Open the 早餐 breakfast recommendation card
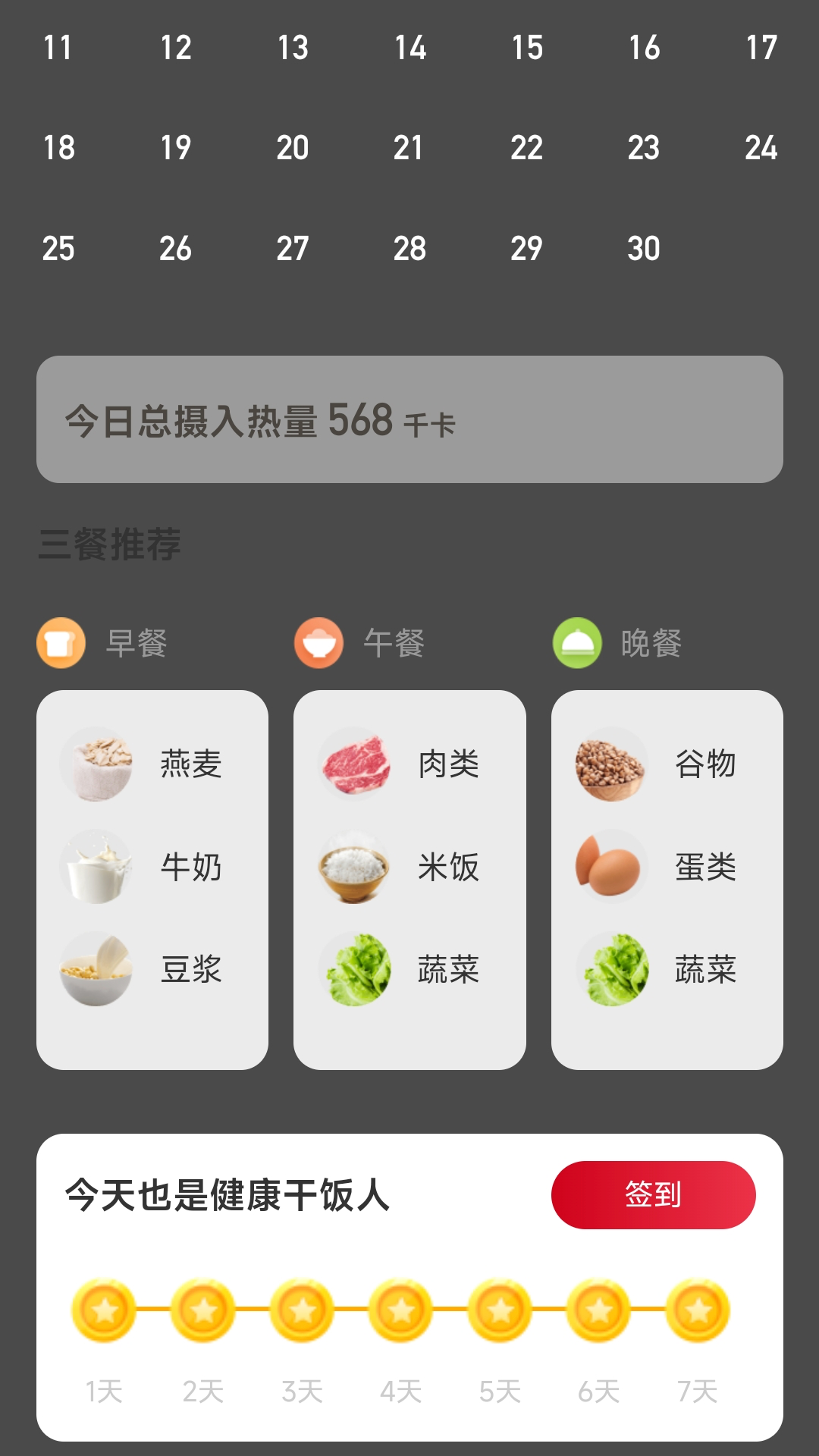The image size is (819, 1456). pyautogui.click(x=152, y=880)
